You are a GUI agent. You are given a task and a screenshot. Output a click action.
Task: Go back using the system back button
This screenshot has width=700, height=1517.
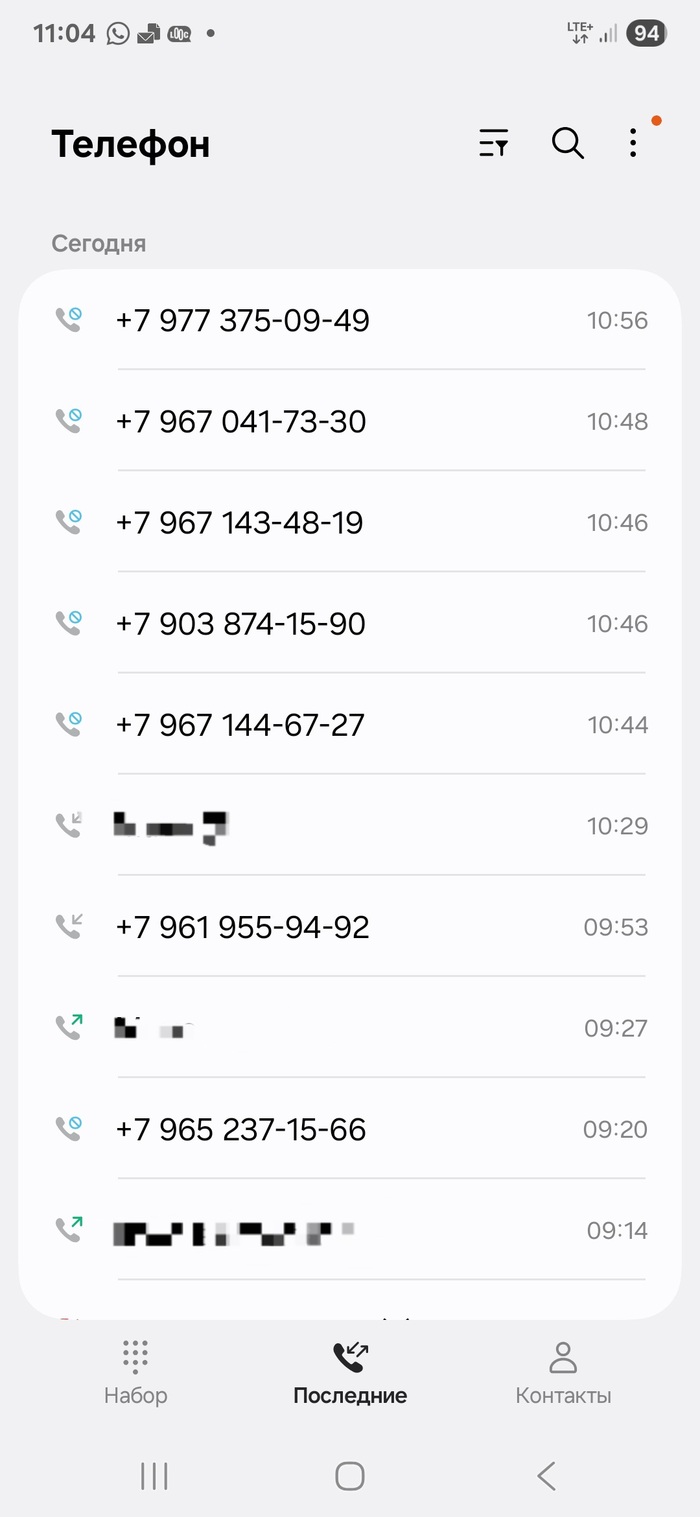pos(546,1476)
